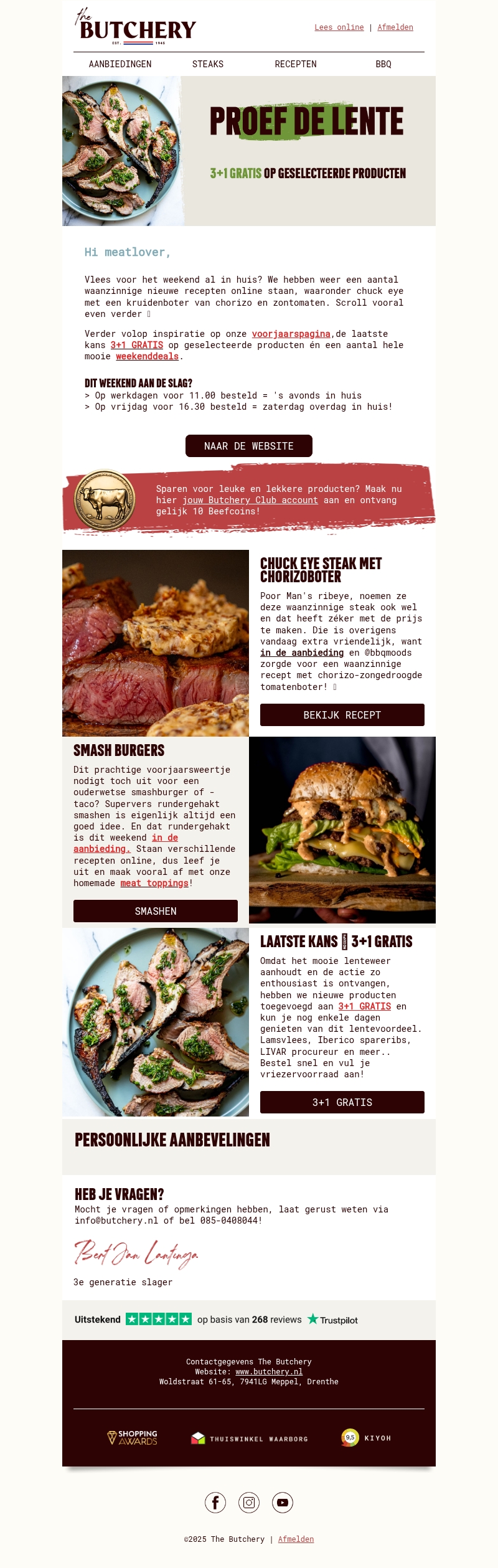Image resolution: width=498 pixels, height=1568 pixels.
Task: Visit www.butchery.nl link in the footer
Action: click(x=269, y=1372)
